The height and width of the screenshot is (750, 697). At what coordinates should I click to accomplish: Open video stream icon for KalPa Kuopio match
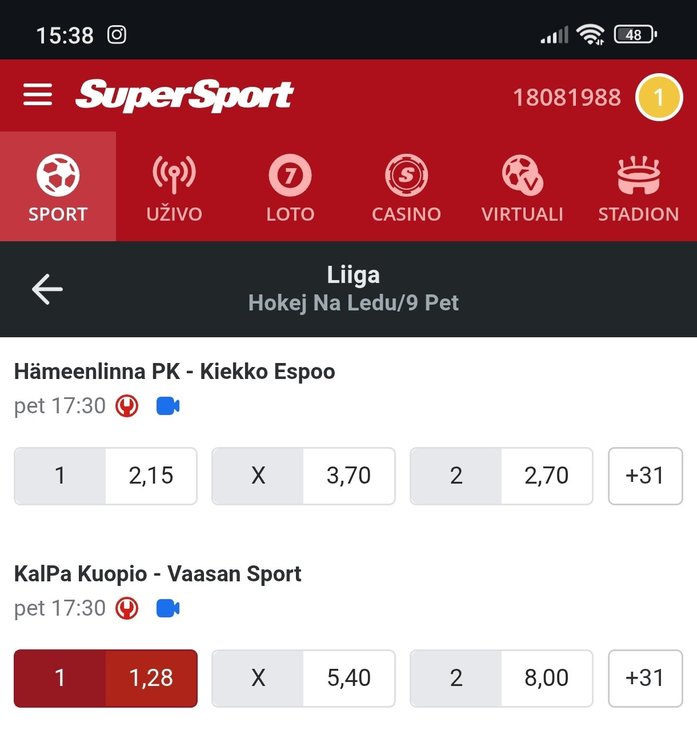tap(167, 608)
